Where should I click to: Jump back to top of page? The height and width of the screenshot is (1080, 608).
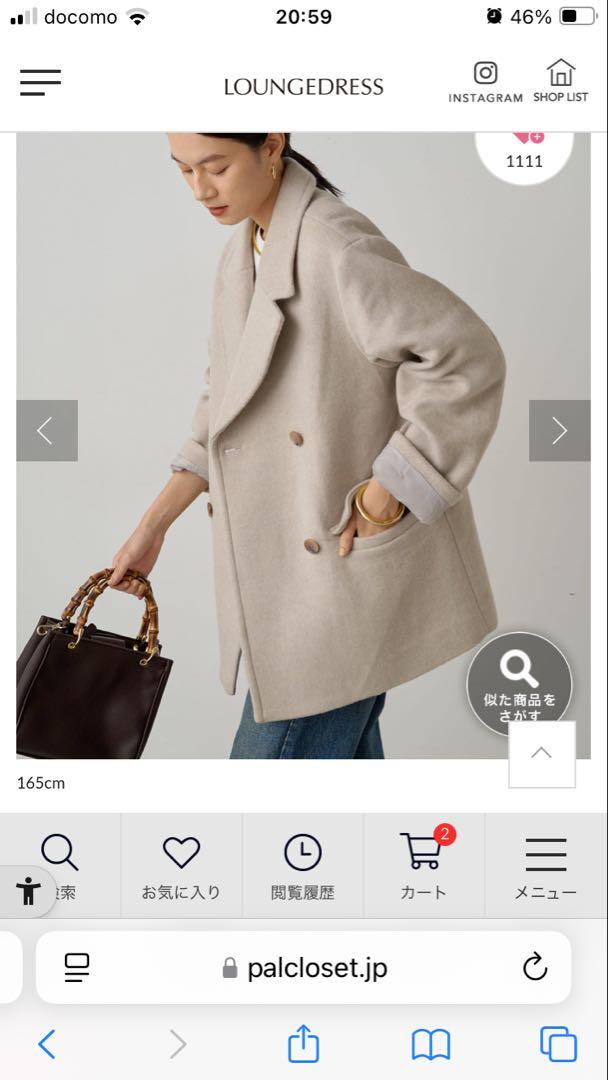point(541,754)
